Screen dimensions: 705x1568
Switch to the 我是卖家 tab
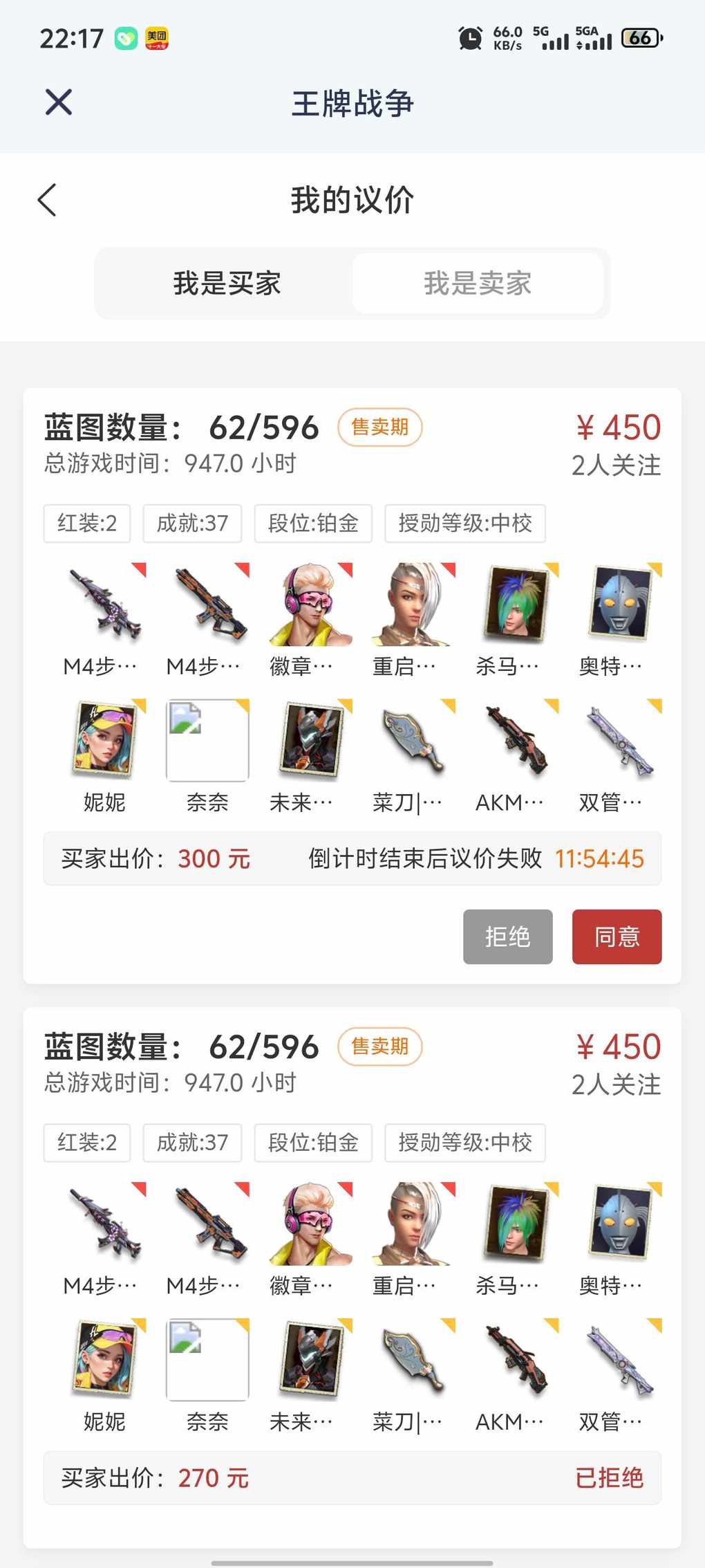coord(478,284)
